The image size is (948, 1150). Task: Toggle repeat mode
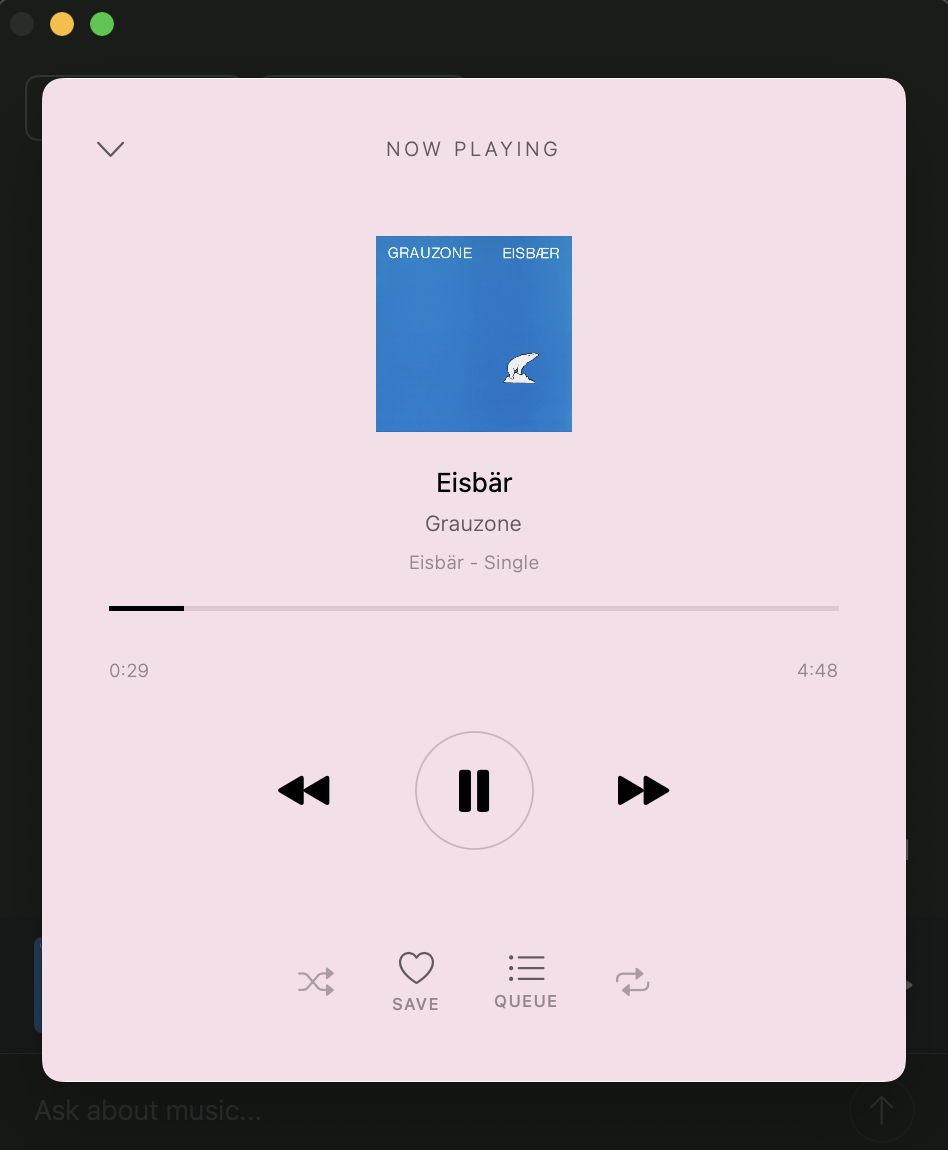coord(632,982)
